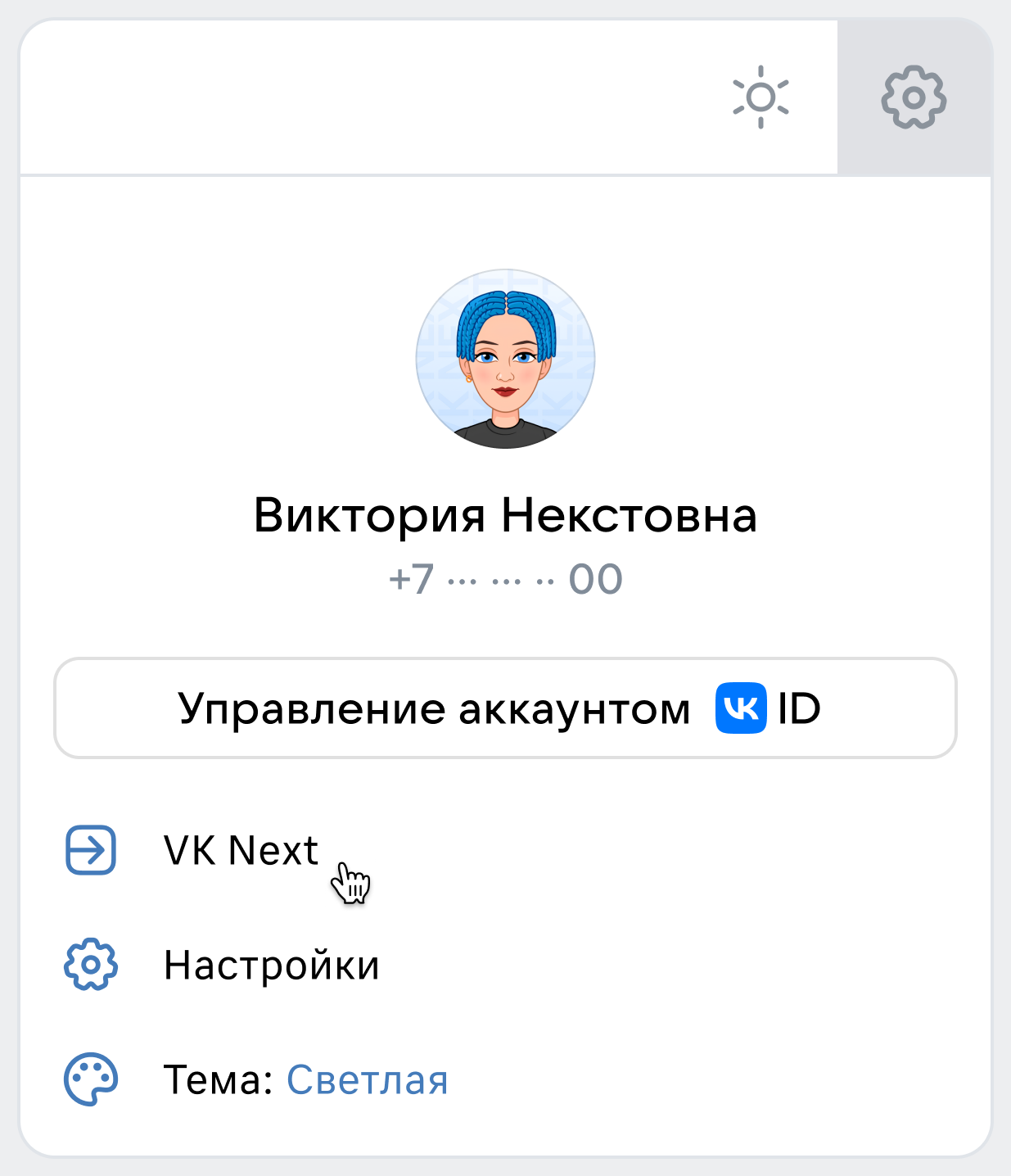1011x1176 pixels.
Task: Click the Виктория Некстовна profile avatar
Action: click(505, 358)
